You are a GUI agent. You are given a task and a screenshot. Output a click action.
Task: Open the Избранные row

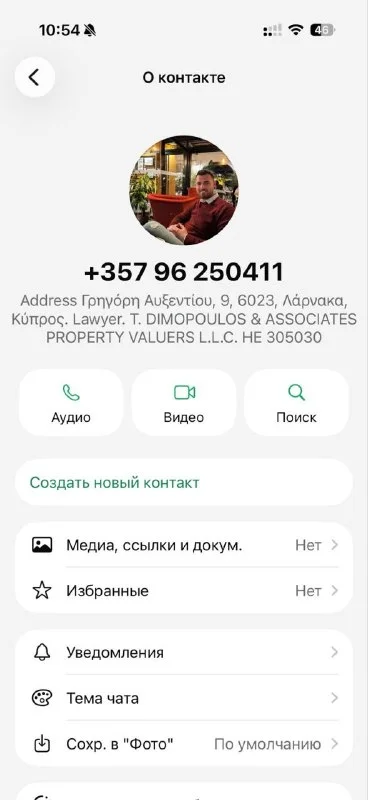[x=184, y=591]
